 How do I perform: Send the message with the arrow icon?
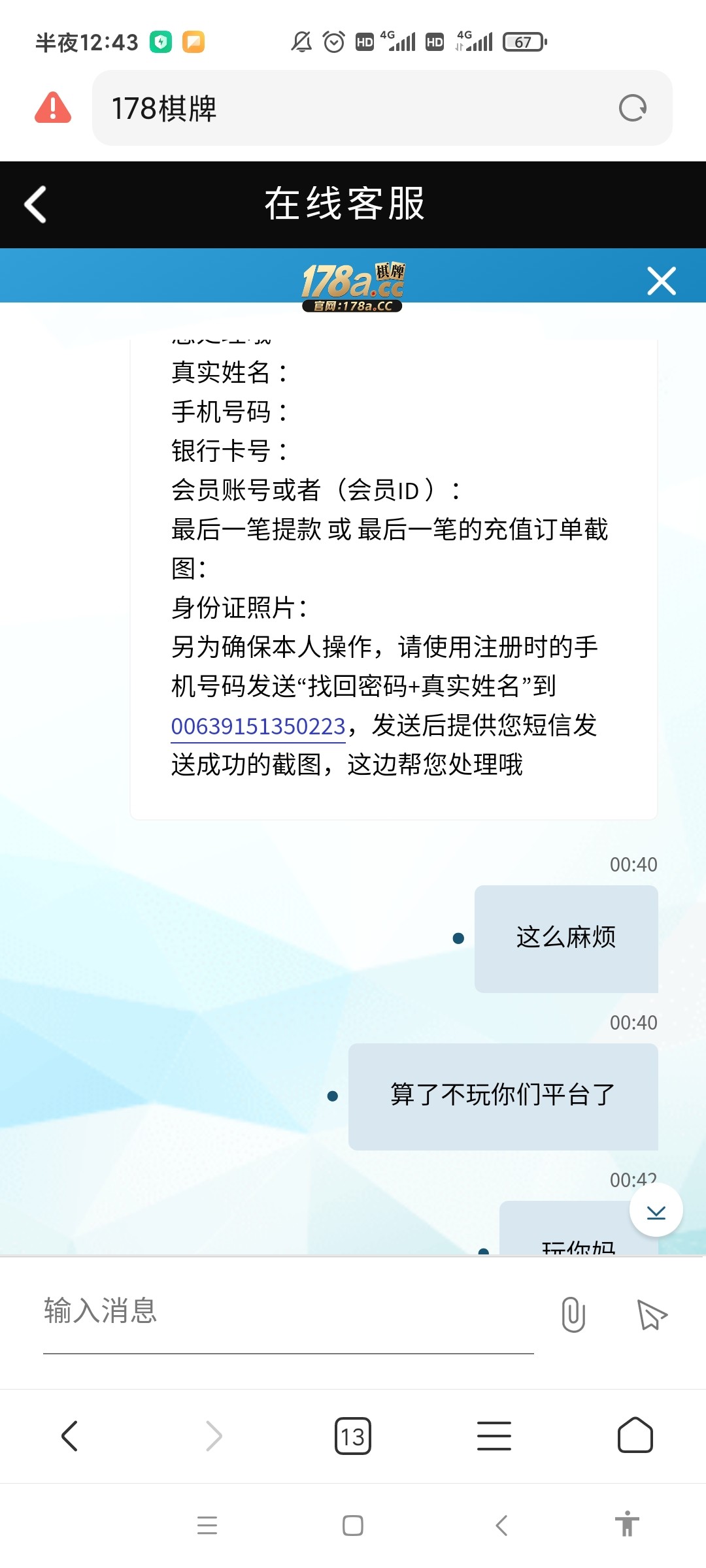click(651, 1315)
